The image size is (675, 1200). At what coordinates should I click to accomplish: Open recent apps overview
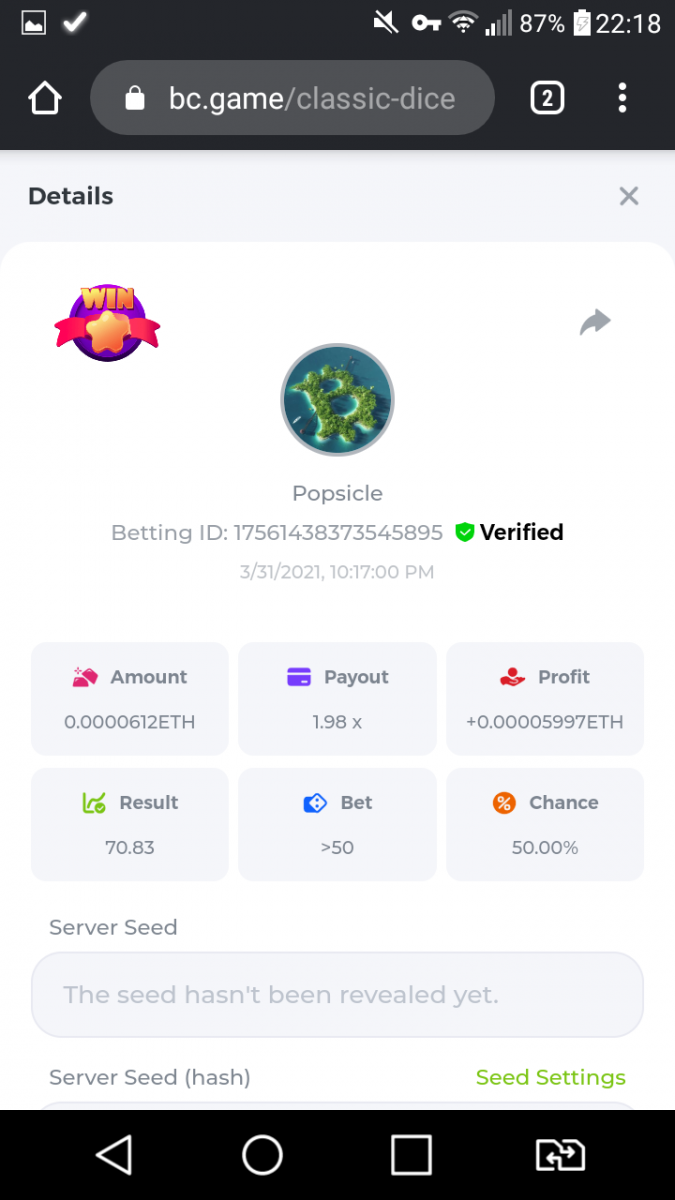[x=411, y=1155]
